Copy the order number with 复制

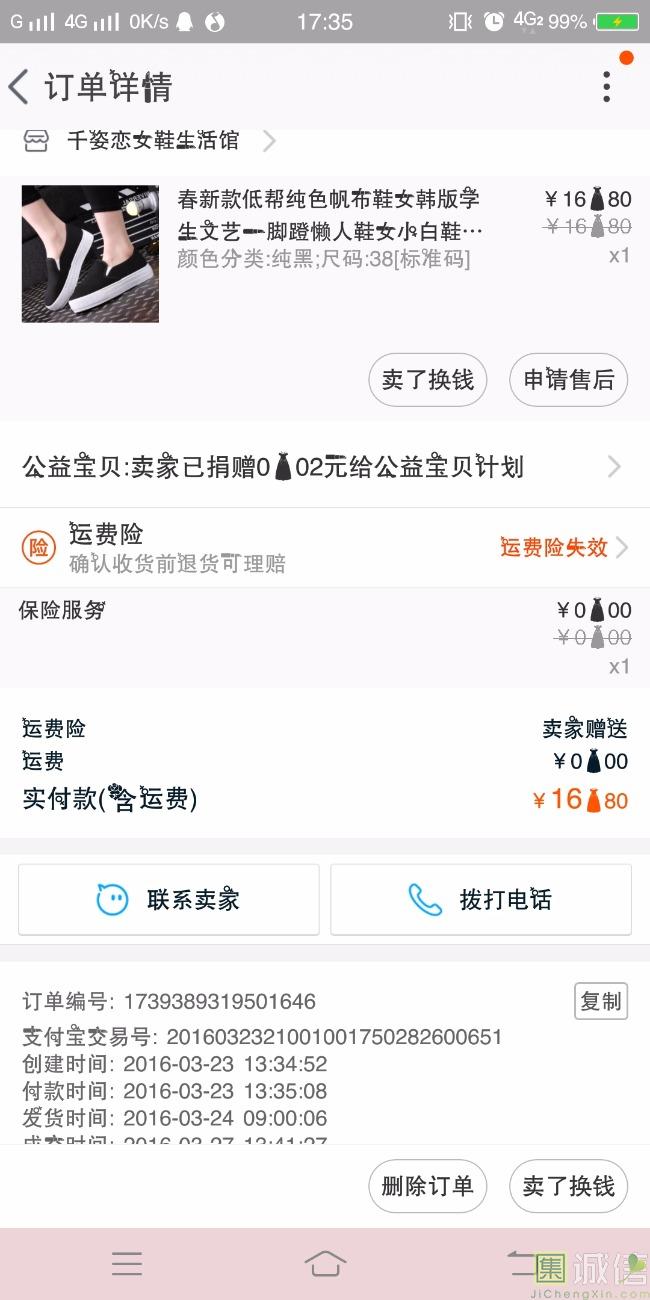(601, 1001)
